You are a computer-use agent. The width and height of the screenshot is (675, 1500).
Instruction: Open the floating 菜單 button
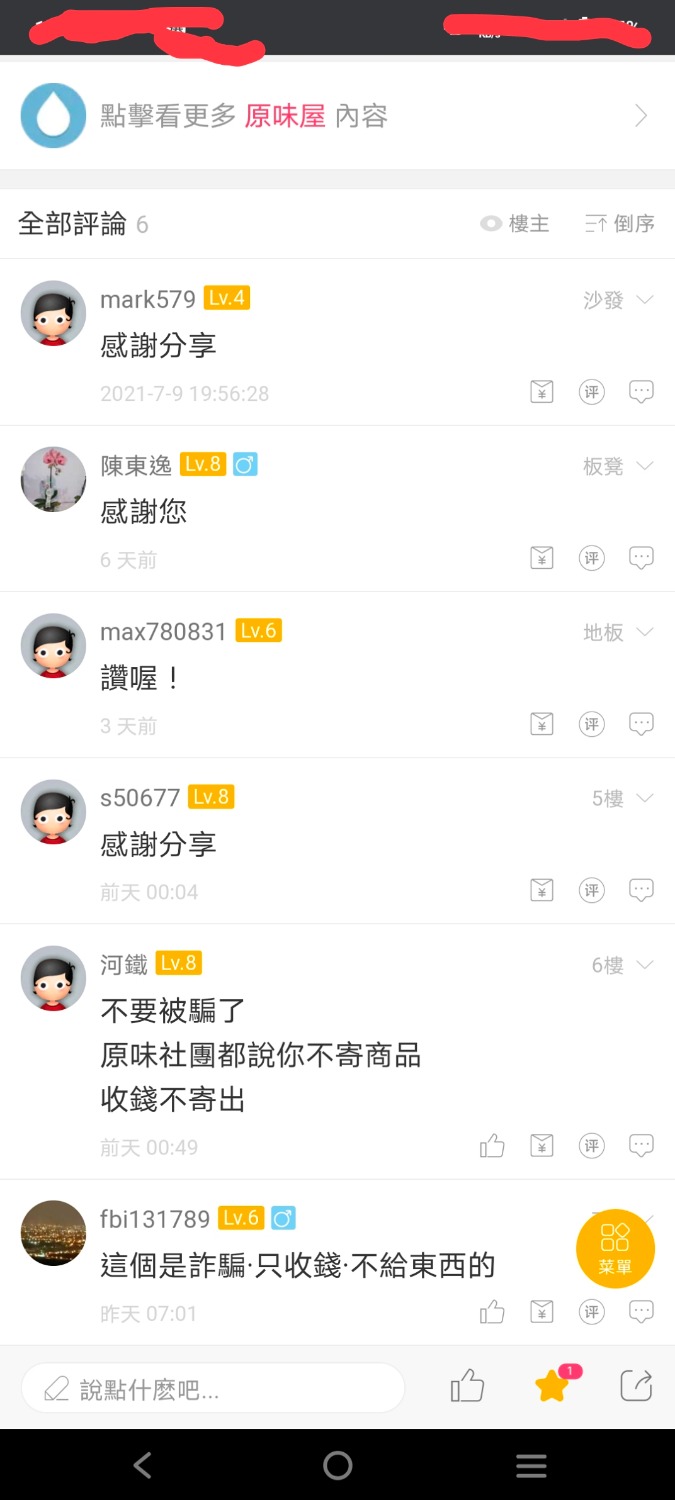coord(615,1248)
